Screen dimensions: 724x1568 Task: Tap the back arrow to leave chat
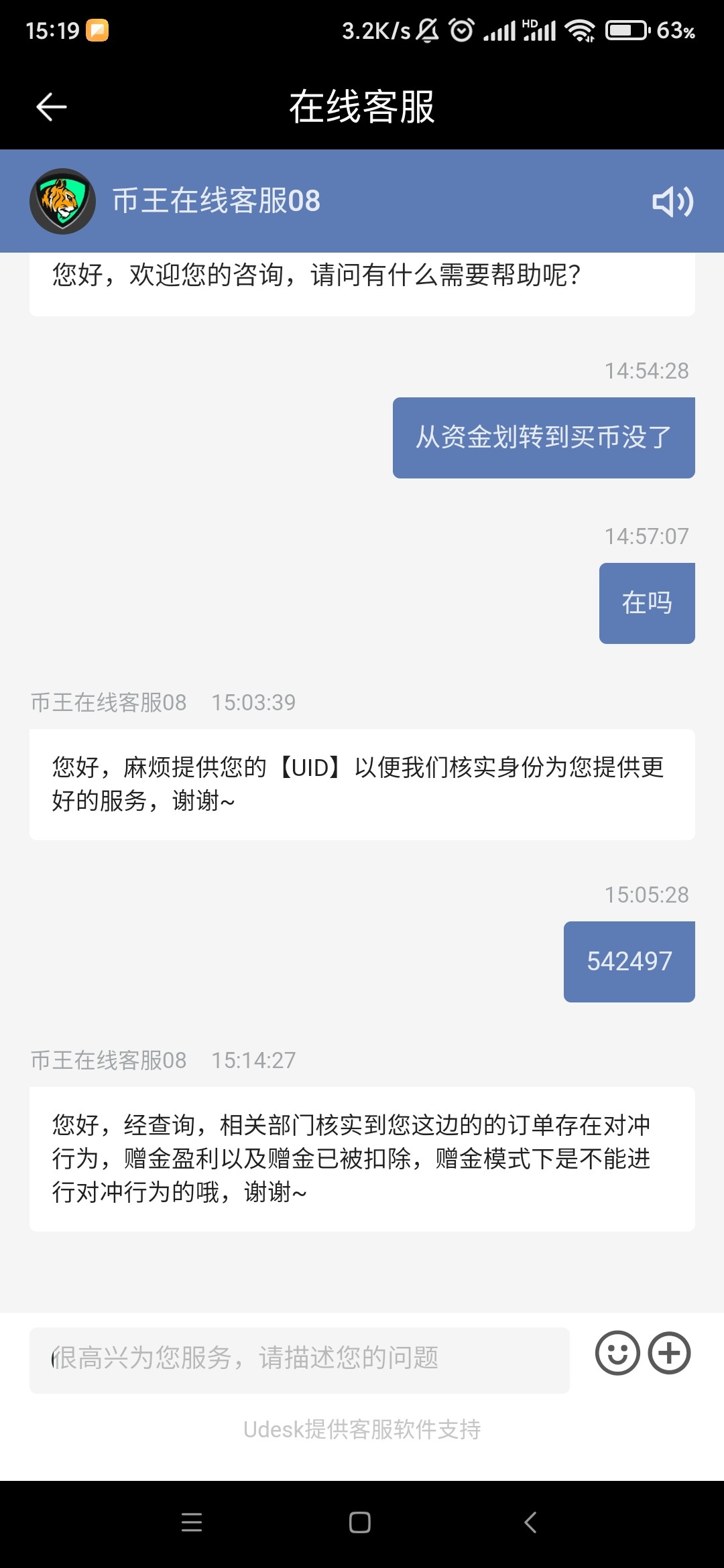(x=49, y=107)
